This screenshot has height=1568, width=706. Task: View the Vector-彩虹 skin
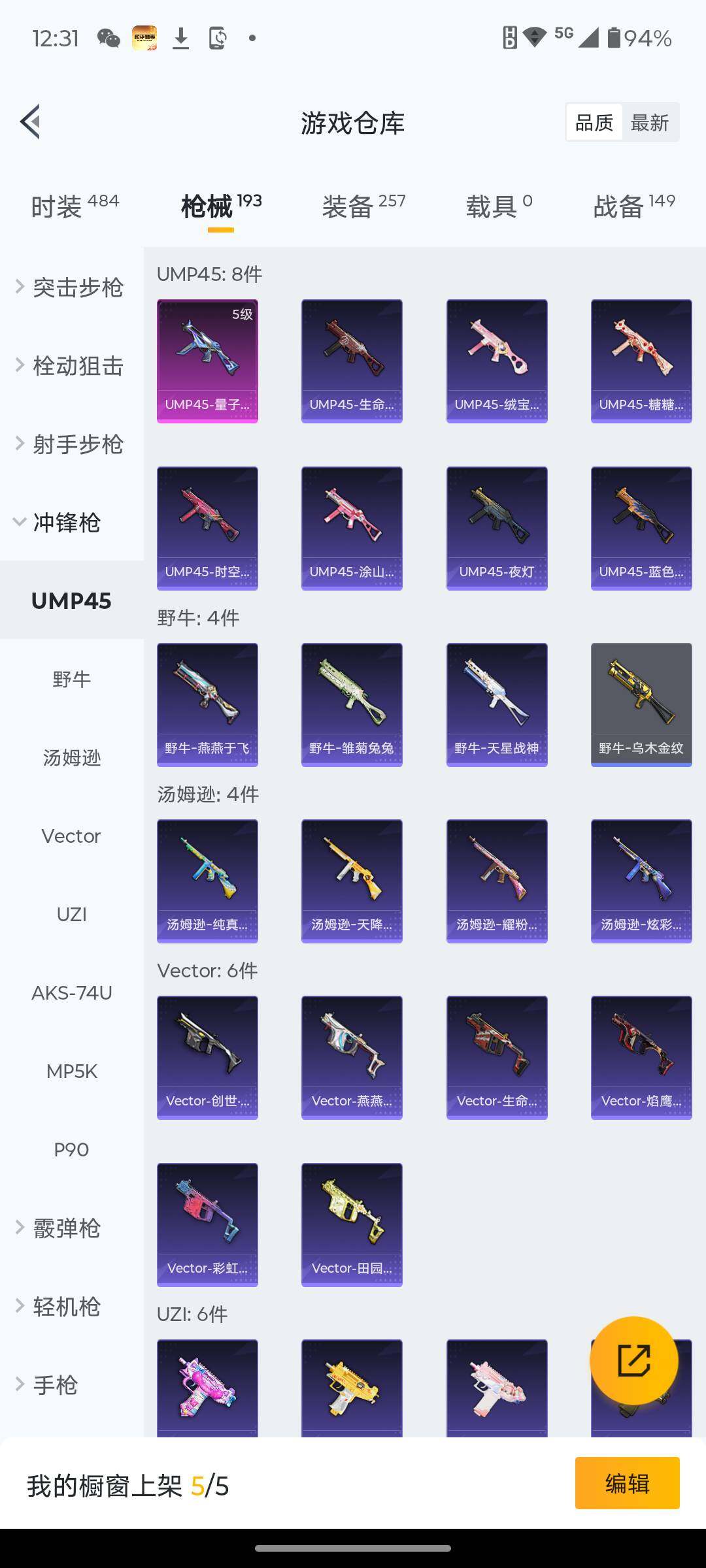[x=207, y=1224]
